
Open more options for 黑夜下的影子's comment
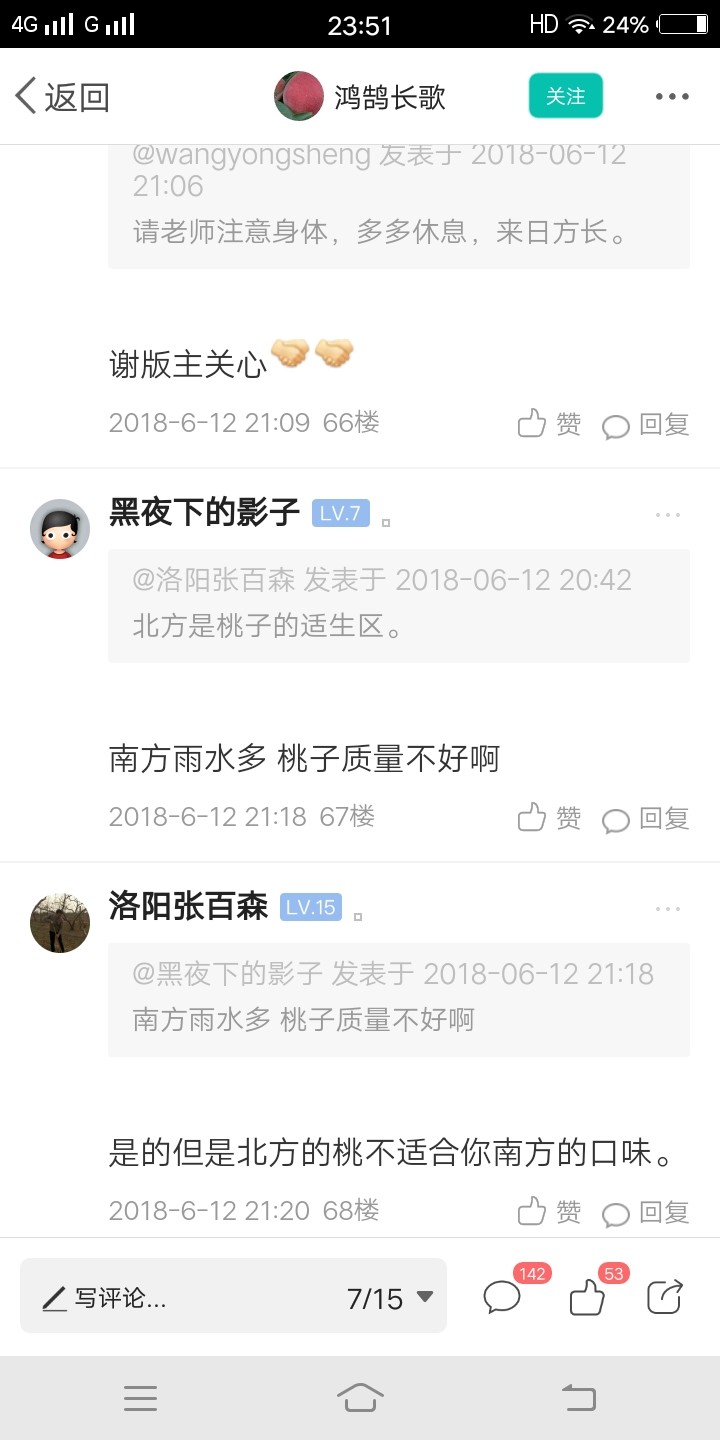(667, 515)
